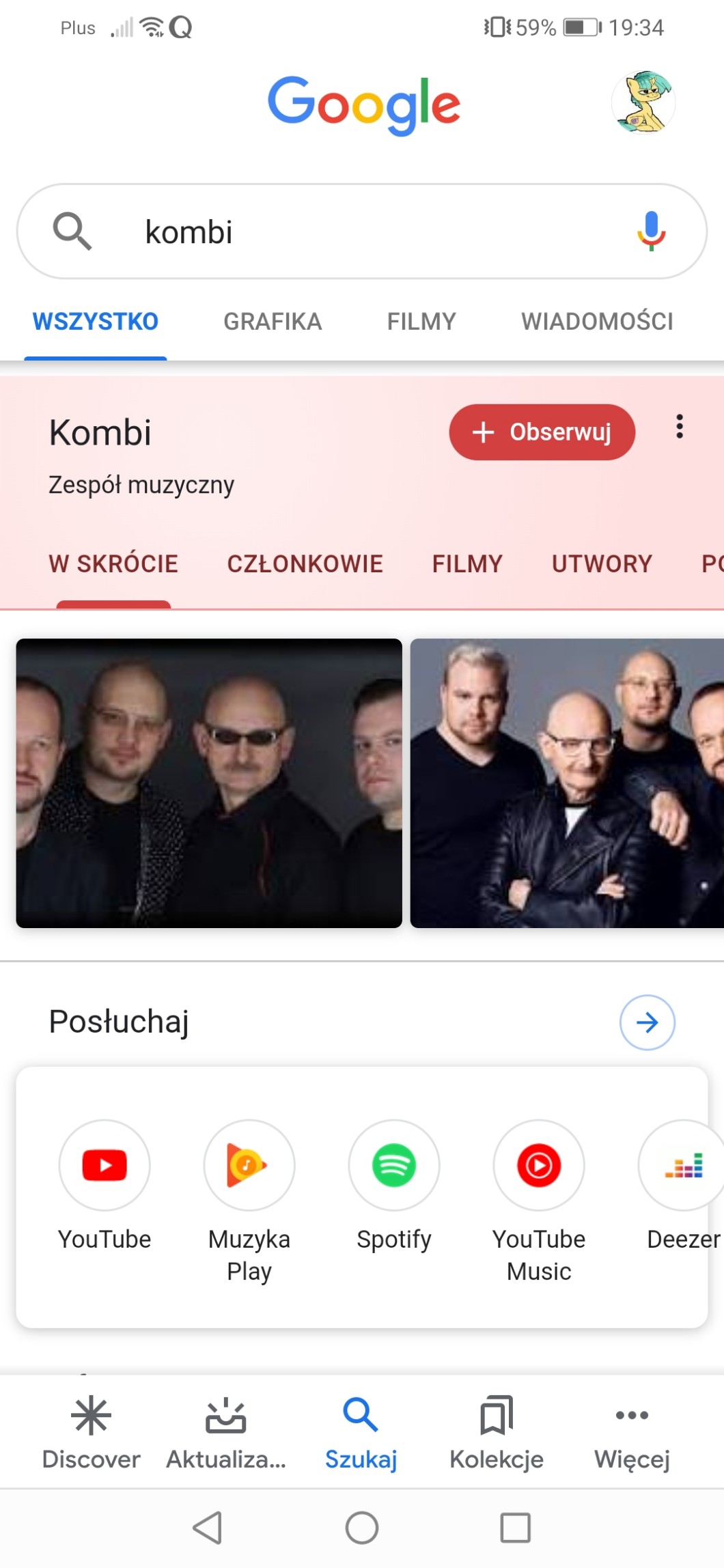This screenshot has width=724, height=1568.
Task: Open the Więcej tab
Action: 632,1431
